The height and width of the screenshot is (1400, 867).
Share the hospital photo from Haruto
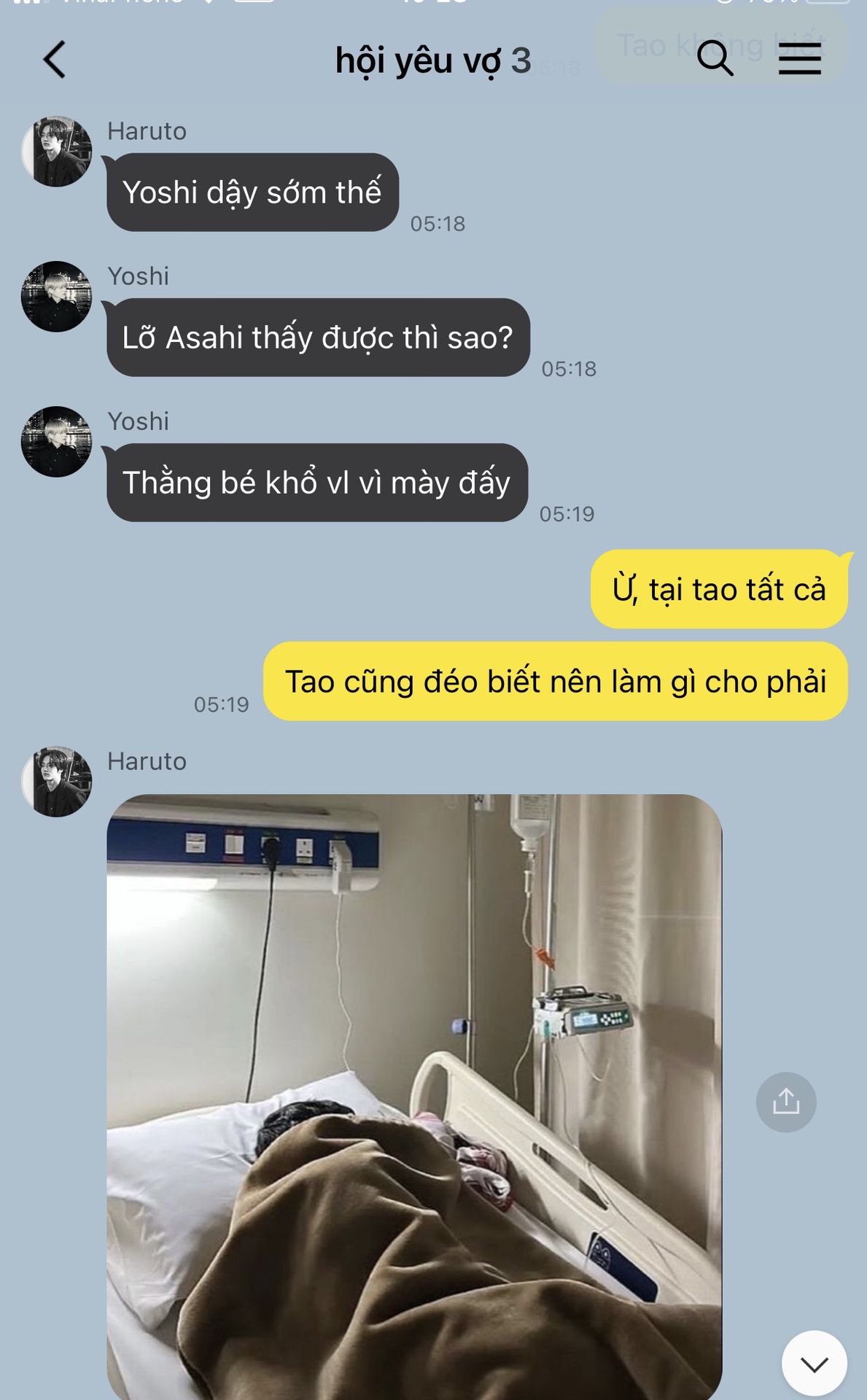pos(786,1102)
